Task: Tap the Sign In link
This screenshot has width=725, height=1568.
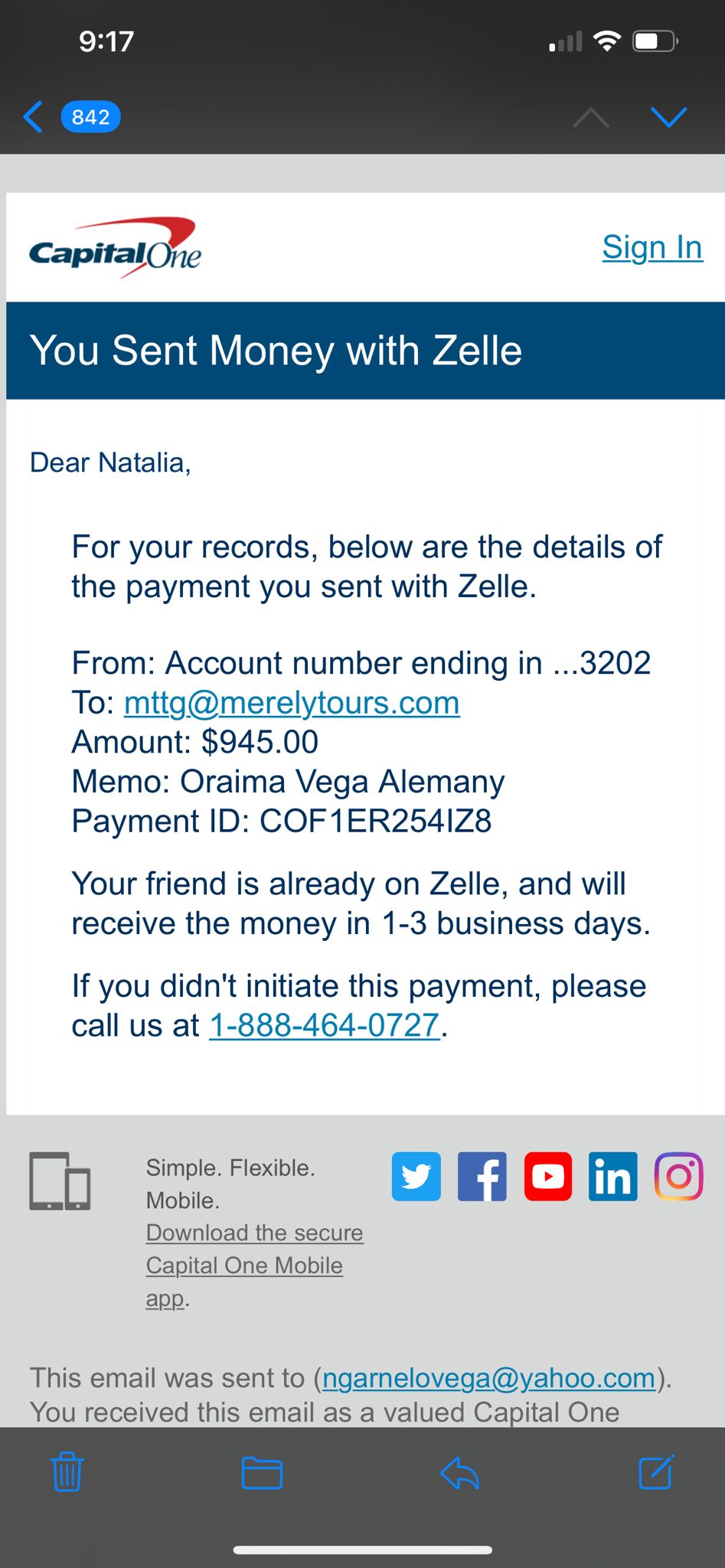Action: pos(652,247)
